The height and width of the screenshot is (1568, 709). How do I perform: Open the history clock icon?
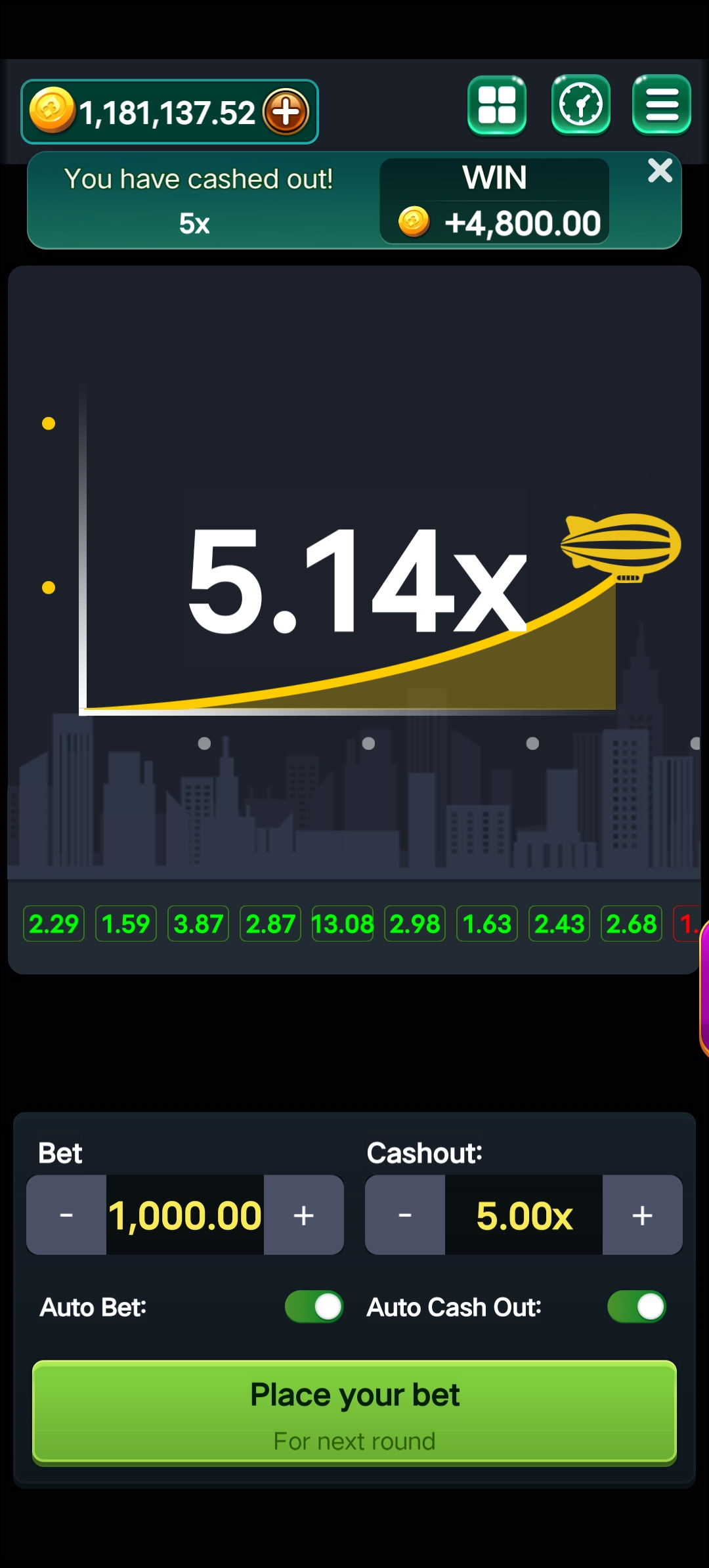[581, 105]
